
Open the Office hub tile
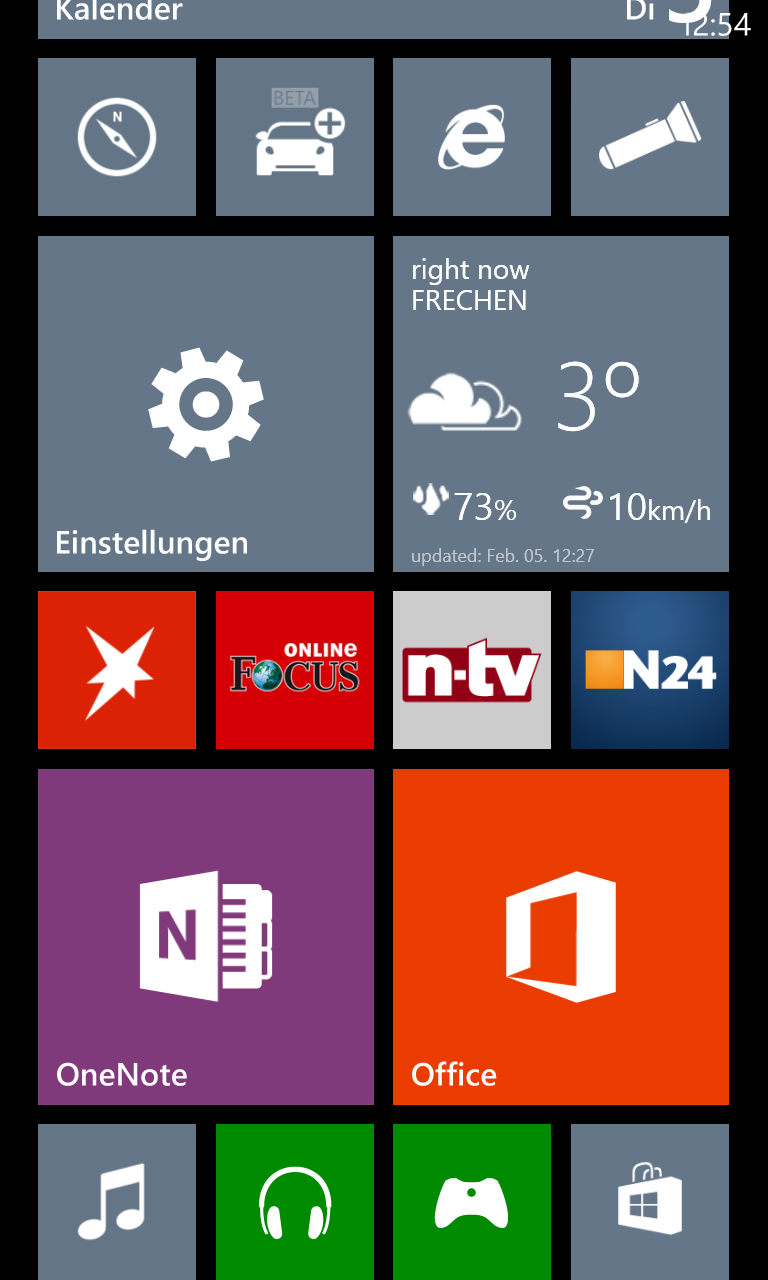(x=561, y=937)
